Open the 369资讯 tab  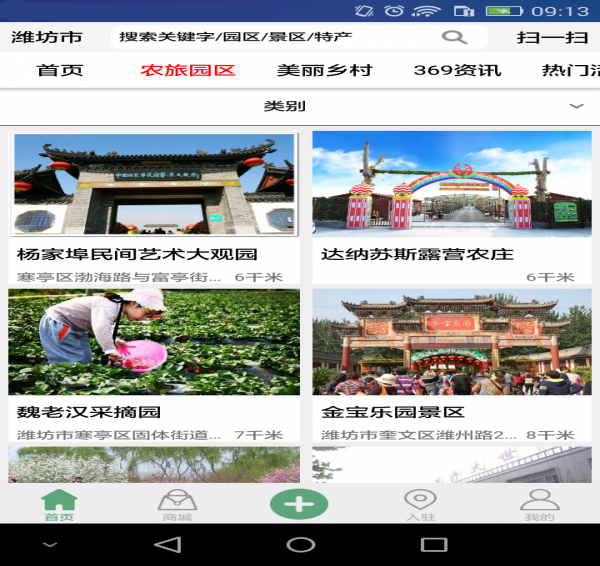(457, 71)
